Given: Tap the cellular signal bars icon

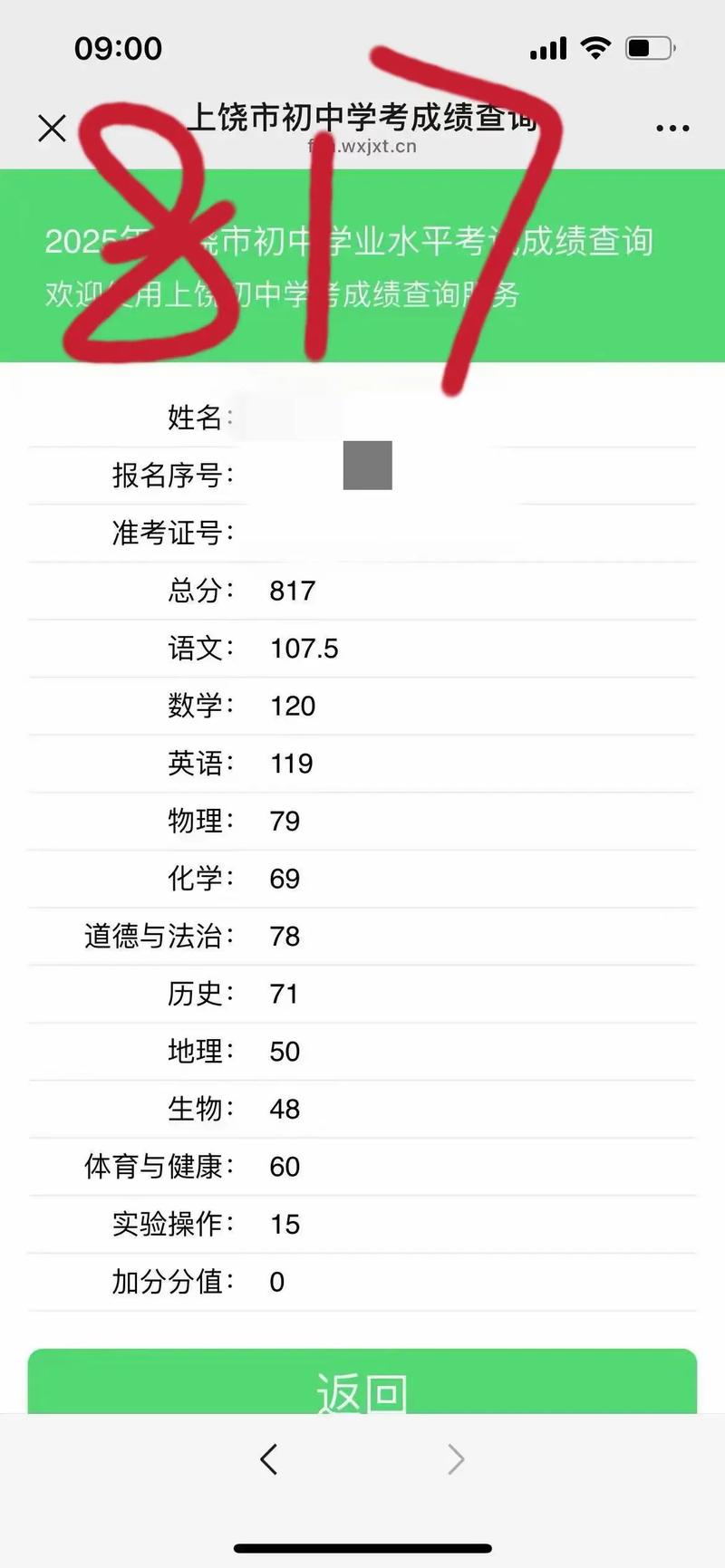Looking at the screenshot, I should coord(546,48).
